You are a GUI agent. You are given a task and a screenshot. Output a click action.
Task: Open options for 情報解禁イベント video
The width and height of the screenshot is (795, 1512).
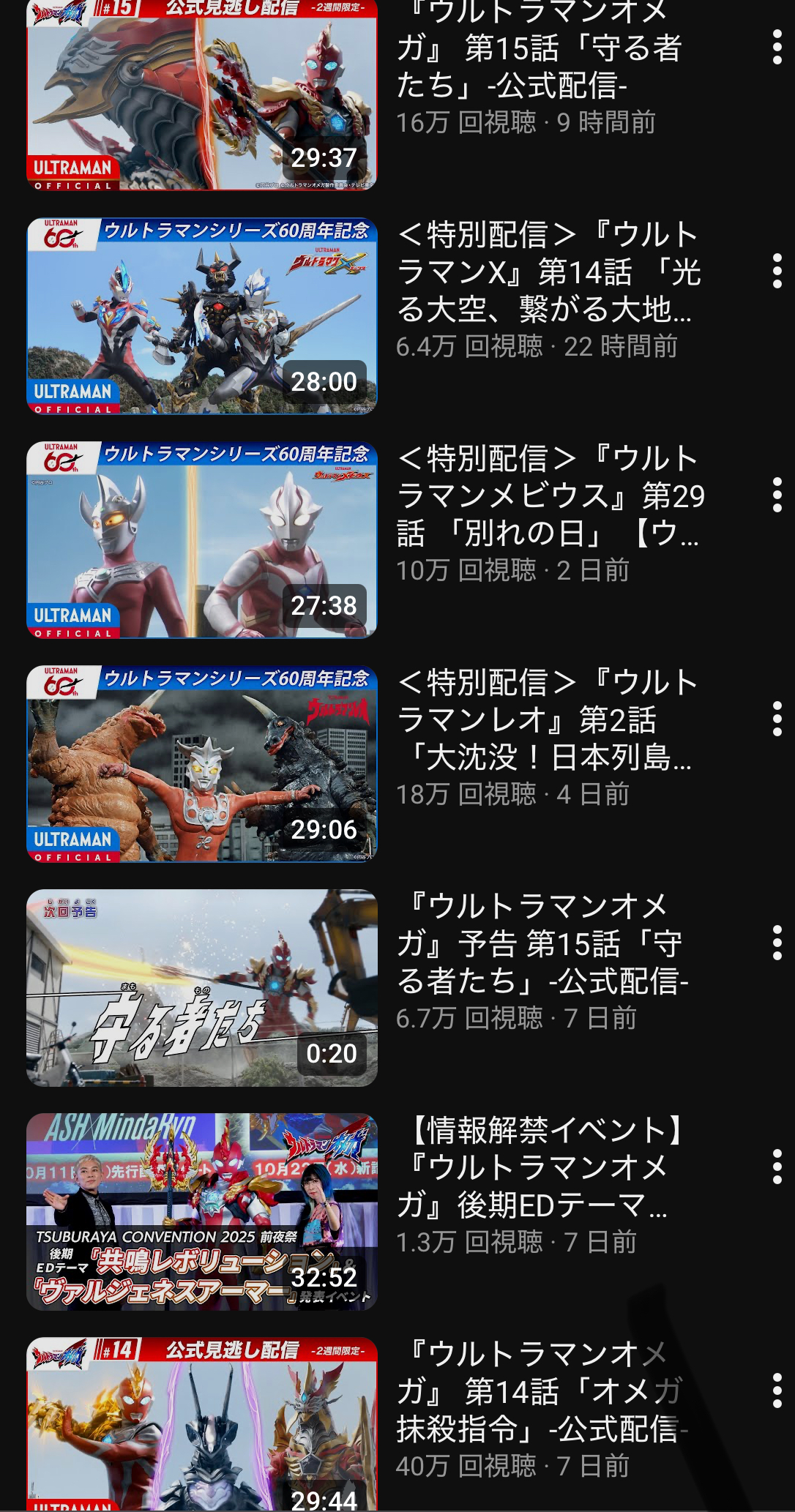pos(777,1167)
